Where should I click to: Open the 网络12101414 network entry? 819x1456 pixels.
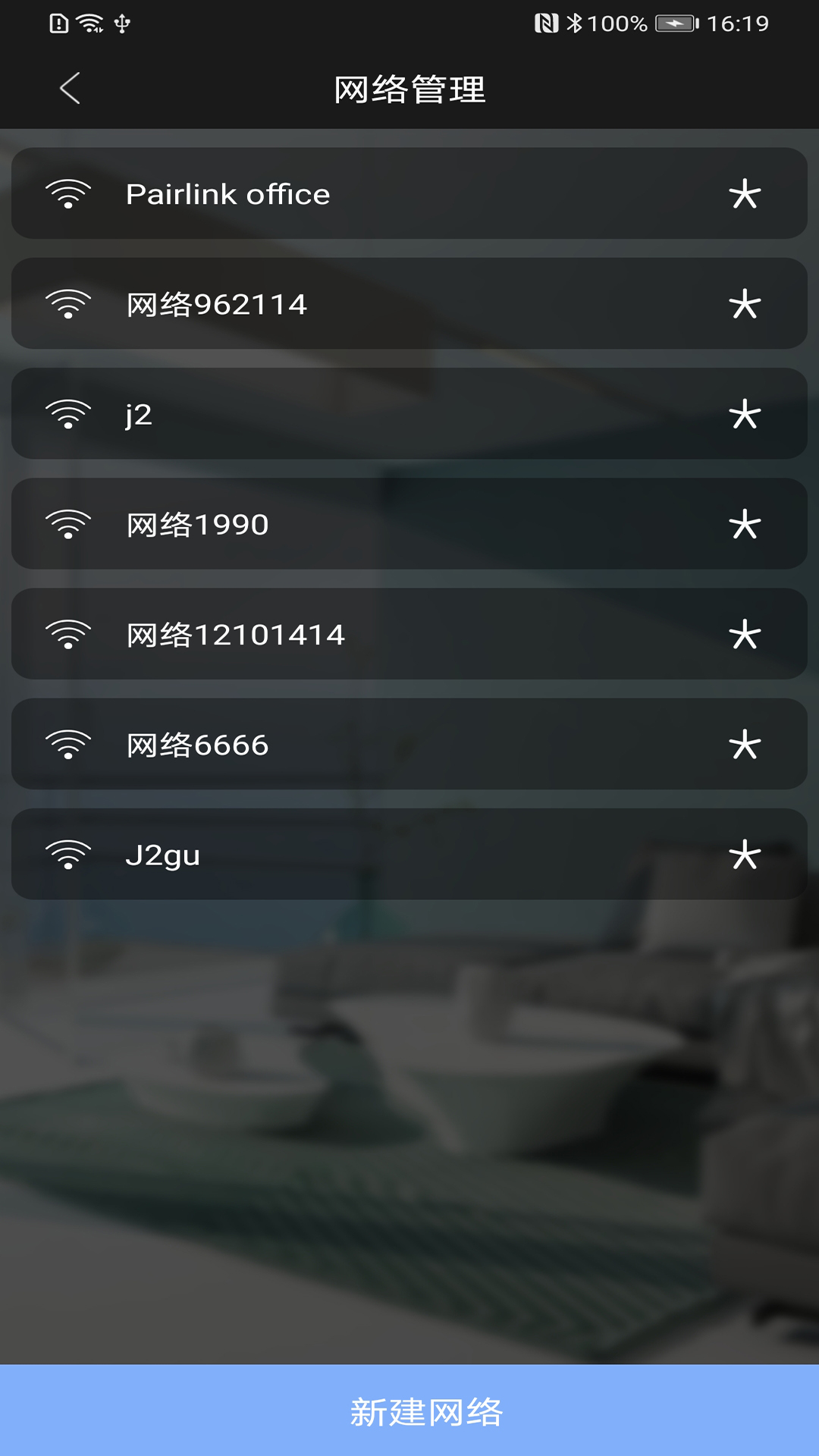[379, 635]
